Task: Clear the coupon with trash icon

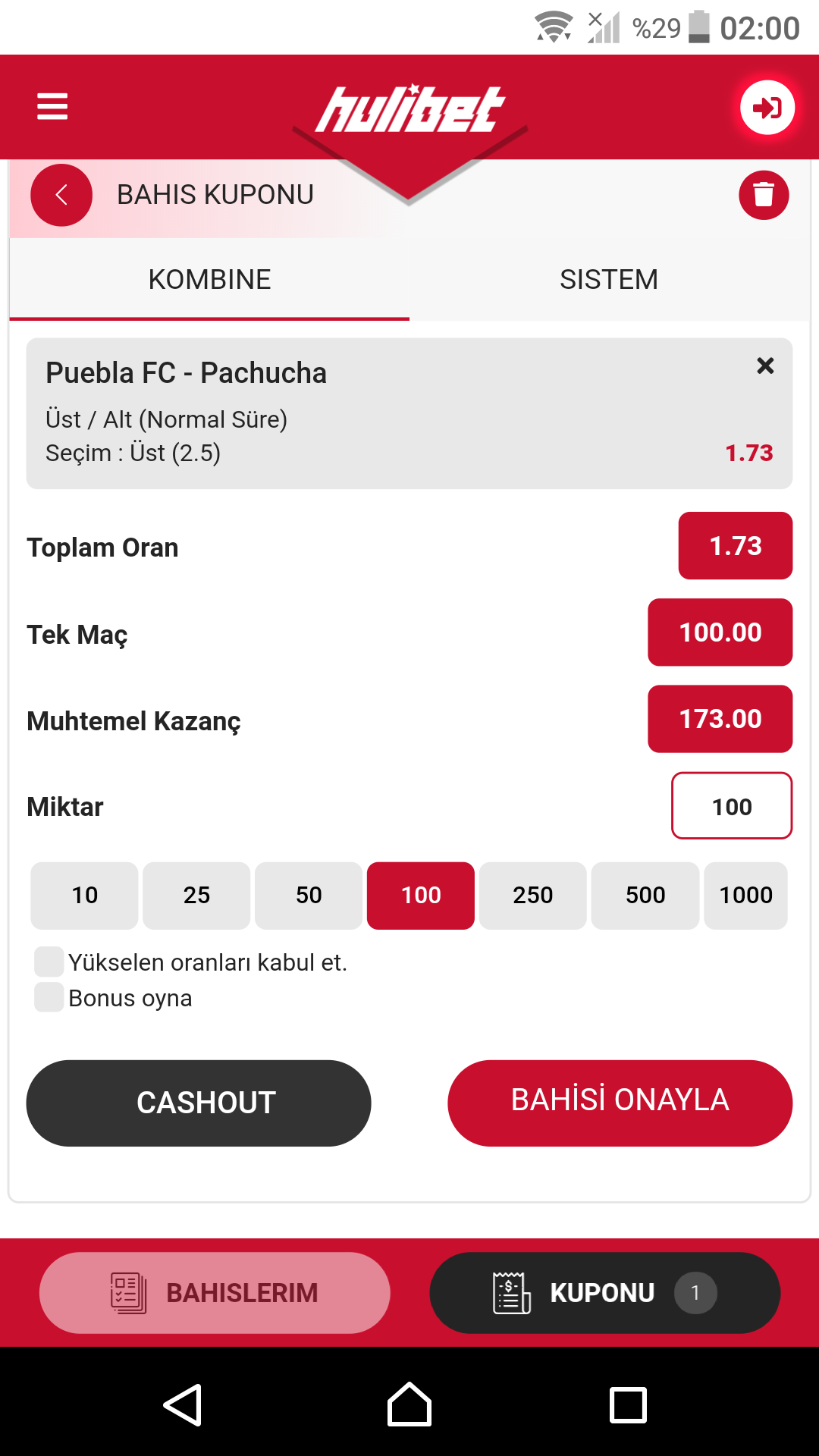Action: coord(764,195)
